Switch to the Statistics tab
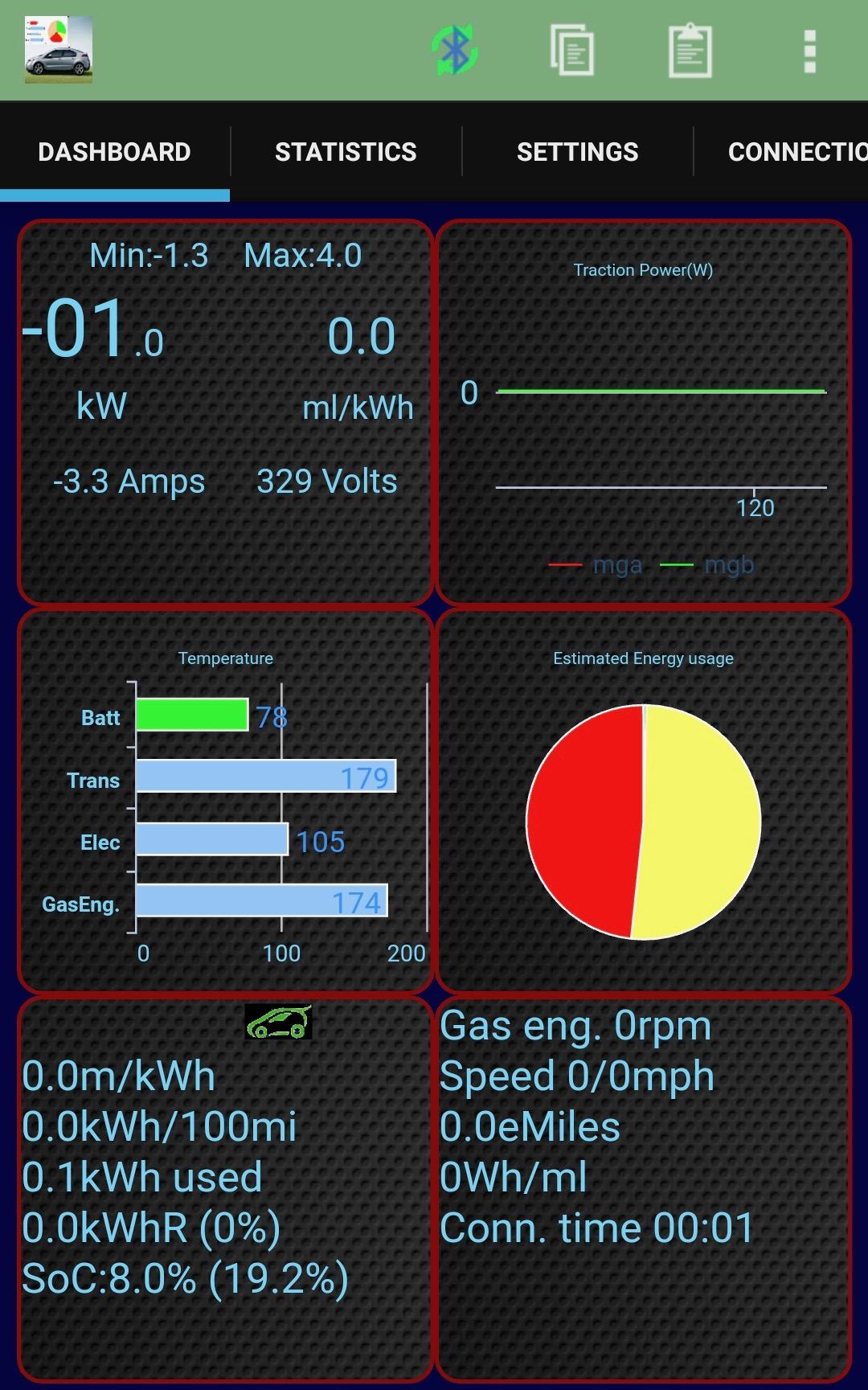 pos(346,152)
